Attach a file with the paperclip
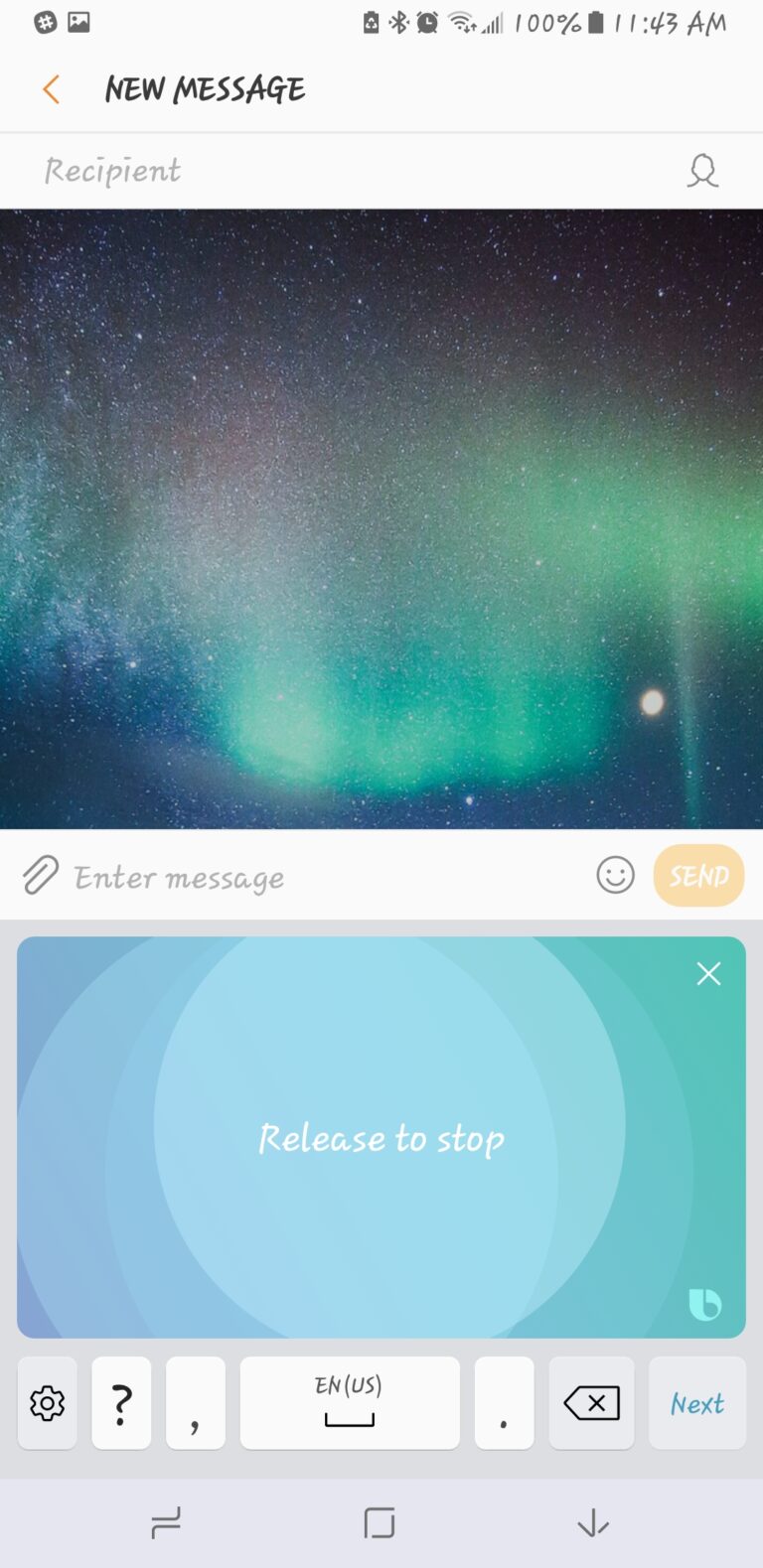The height and width of the screenshot is (1568, 763). 40,876
